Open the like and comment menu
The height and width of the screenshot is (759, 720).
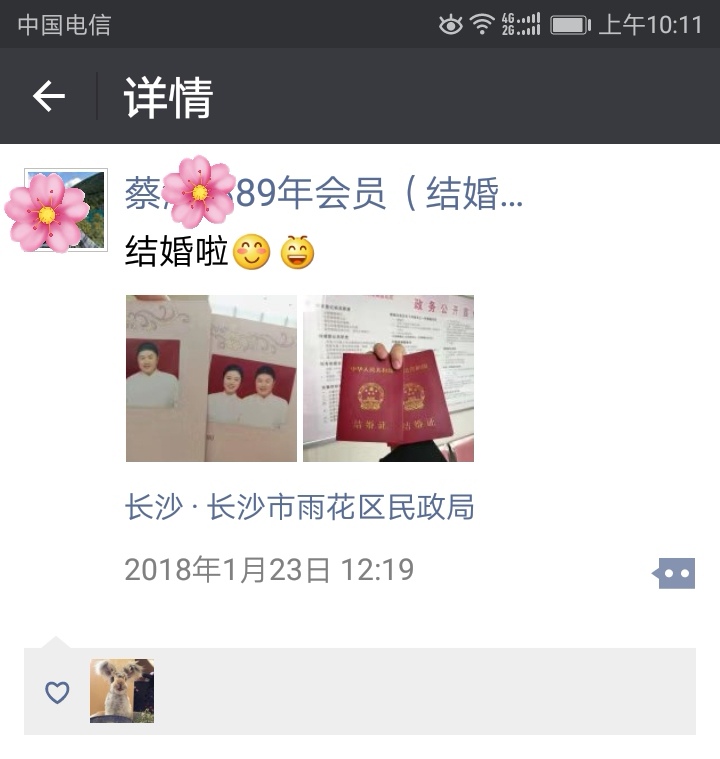[675, 573]
